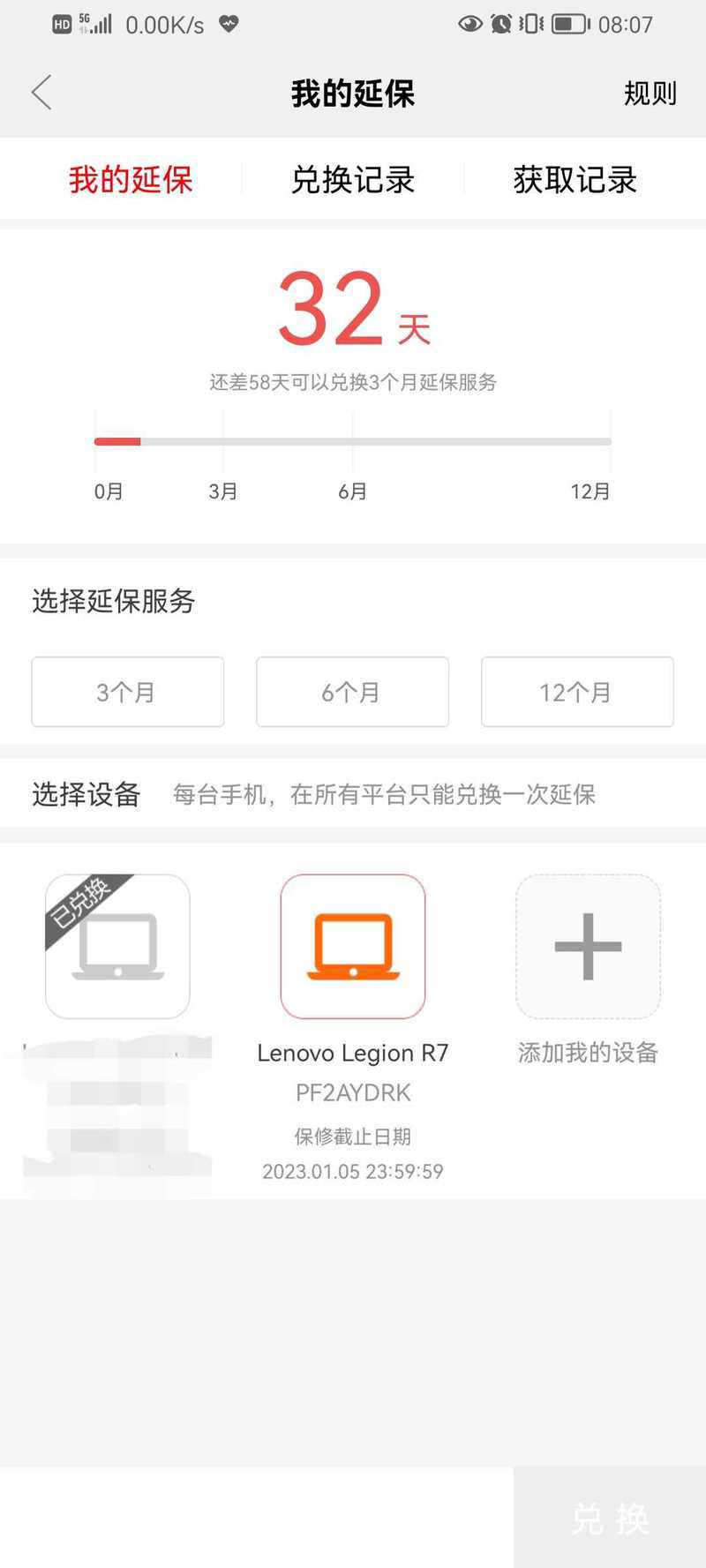Open the 规则 rules page

(650, 93)
